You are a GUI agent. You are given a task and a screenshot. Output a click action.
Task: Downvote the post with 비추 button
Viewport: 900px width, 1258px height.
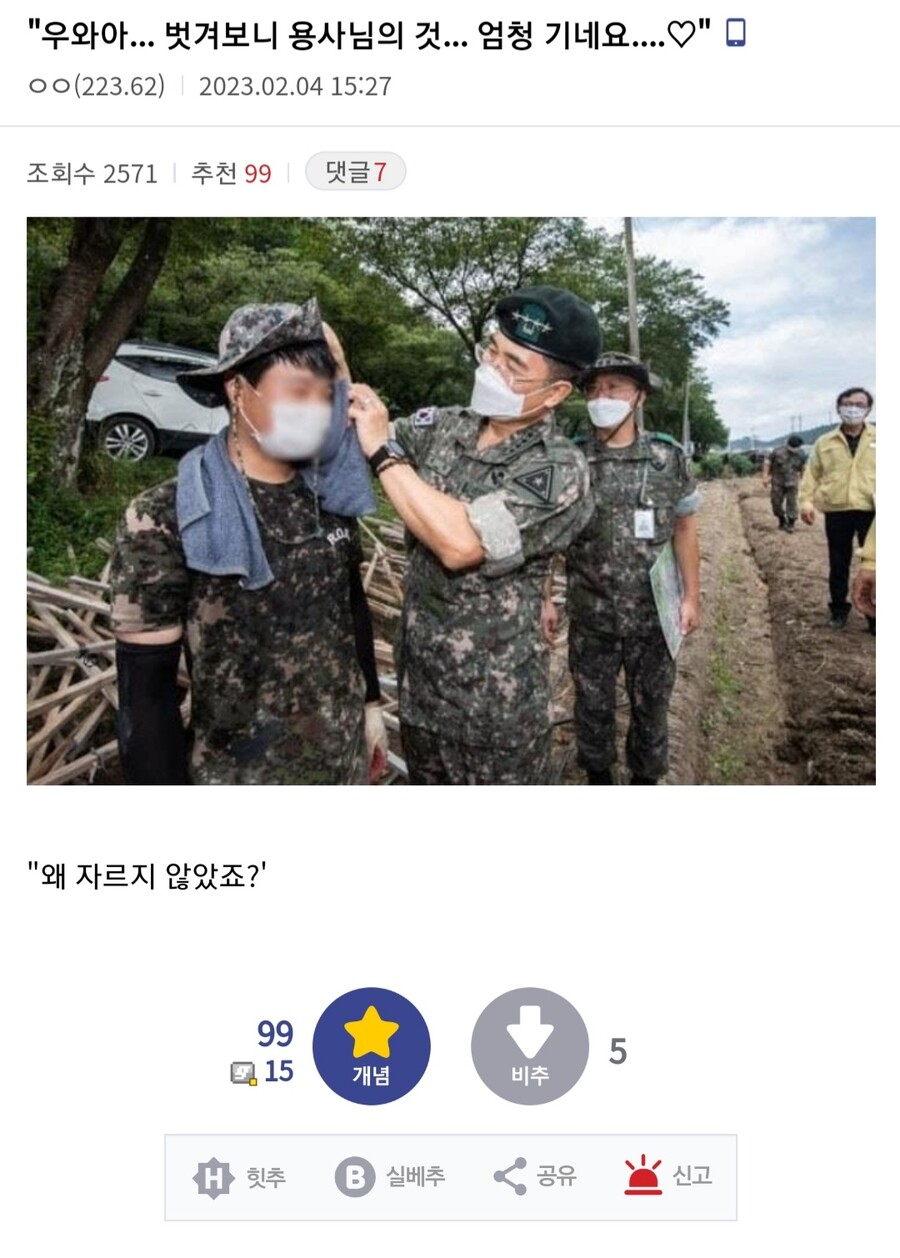pyautogui.click(x=529, y=1046)
